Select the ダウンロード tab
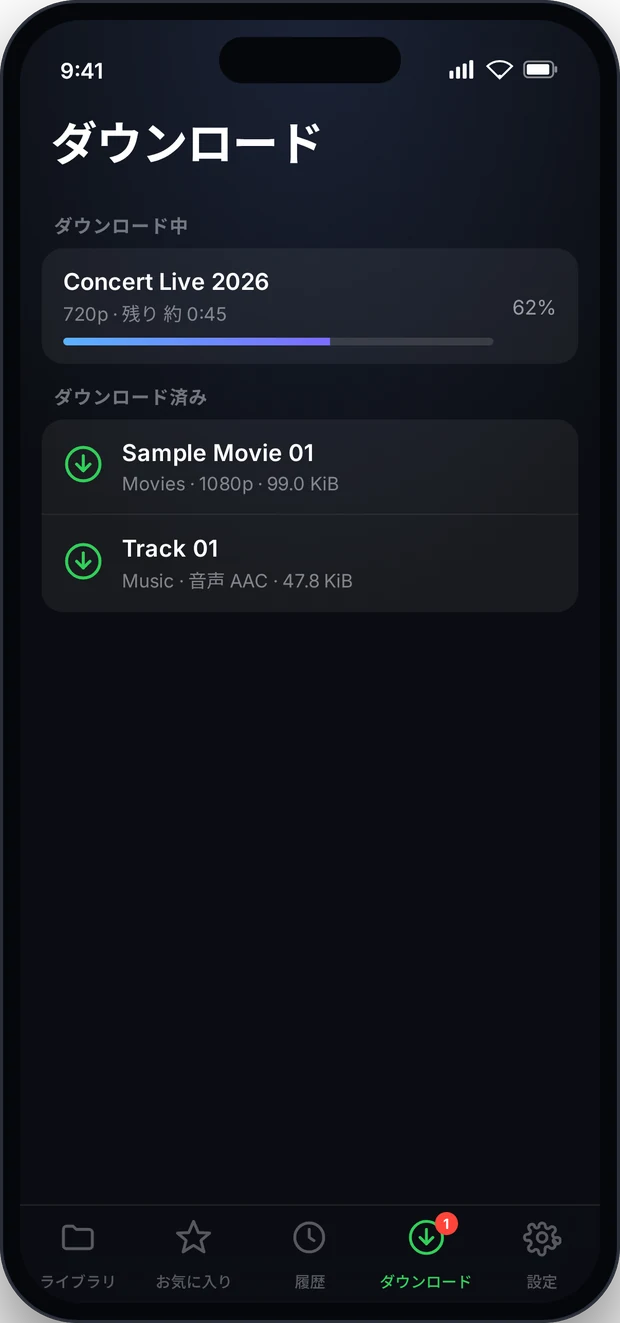This screenshot has height=1323, width=620. coord(426,1255)
